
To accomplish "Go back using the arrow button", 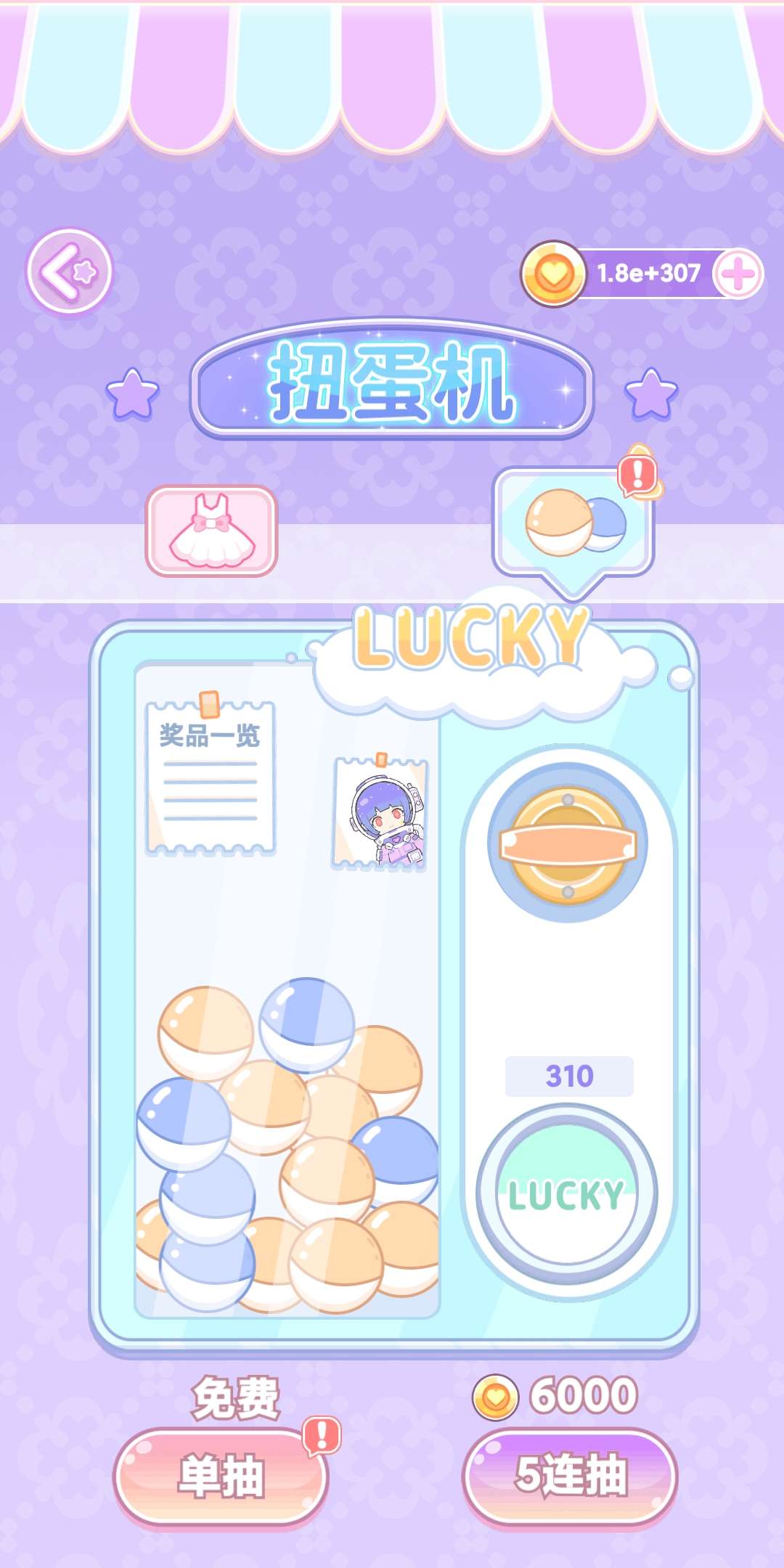I will pos(69,272).
